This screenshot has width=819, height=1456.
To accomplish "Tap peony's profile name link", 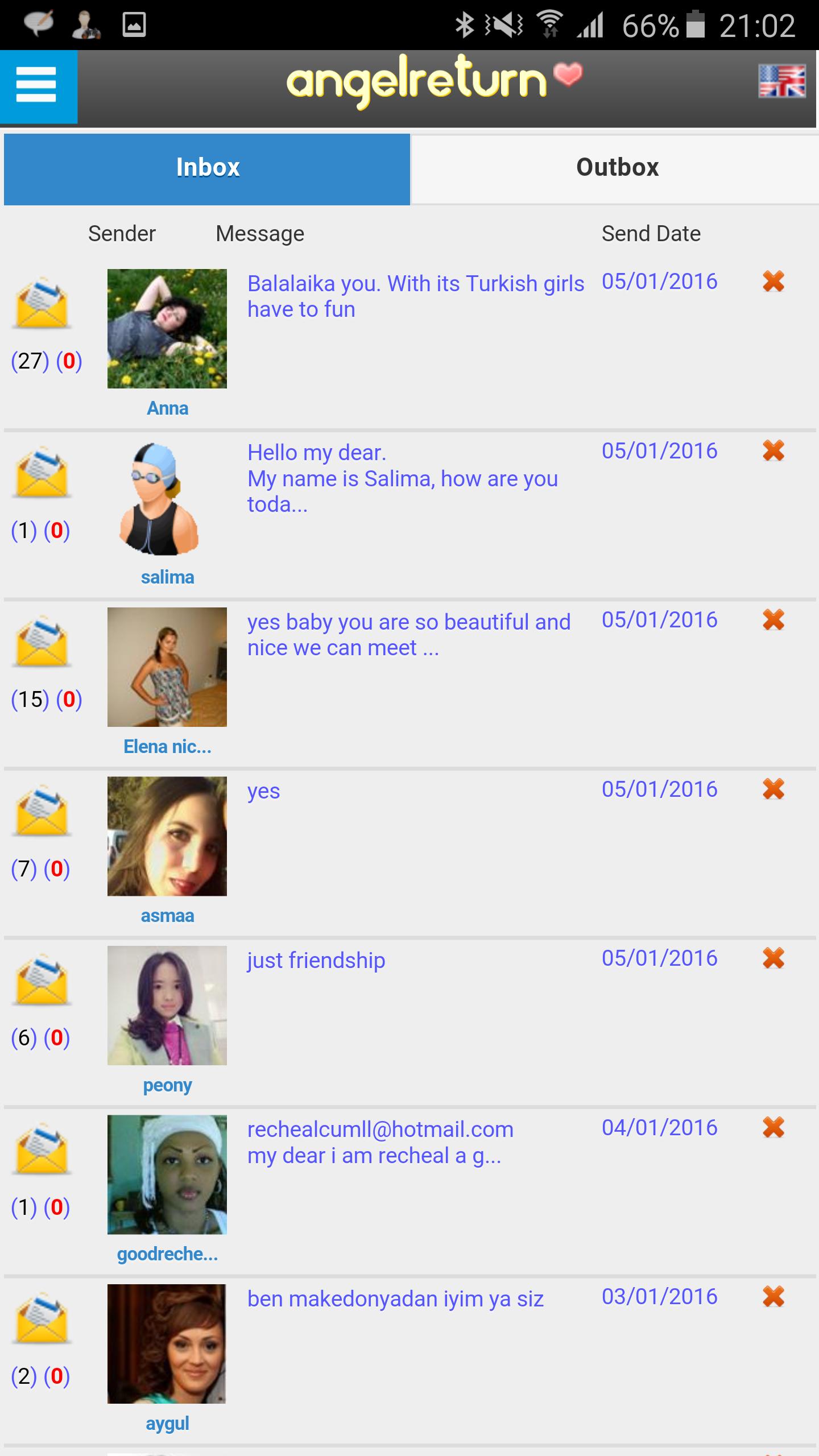I will 167,1085.
